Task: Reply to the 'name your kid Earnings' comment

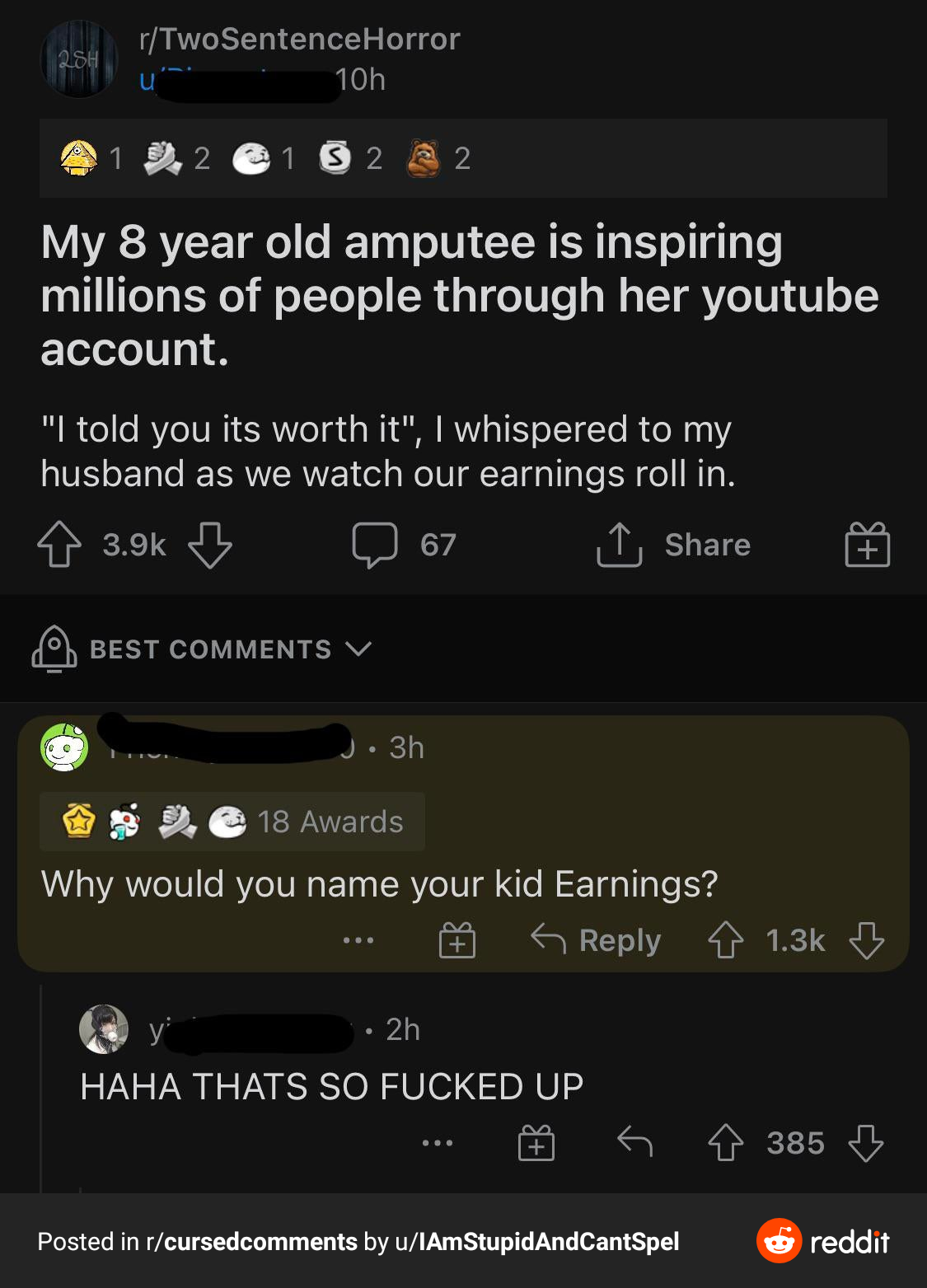Action: click(x=596, y=939)
